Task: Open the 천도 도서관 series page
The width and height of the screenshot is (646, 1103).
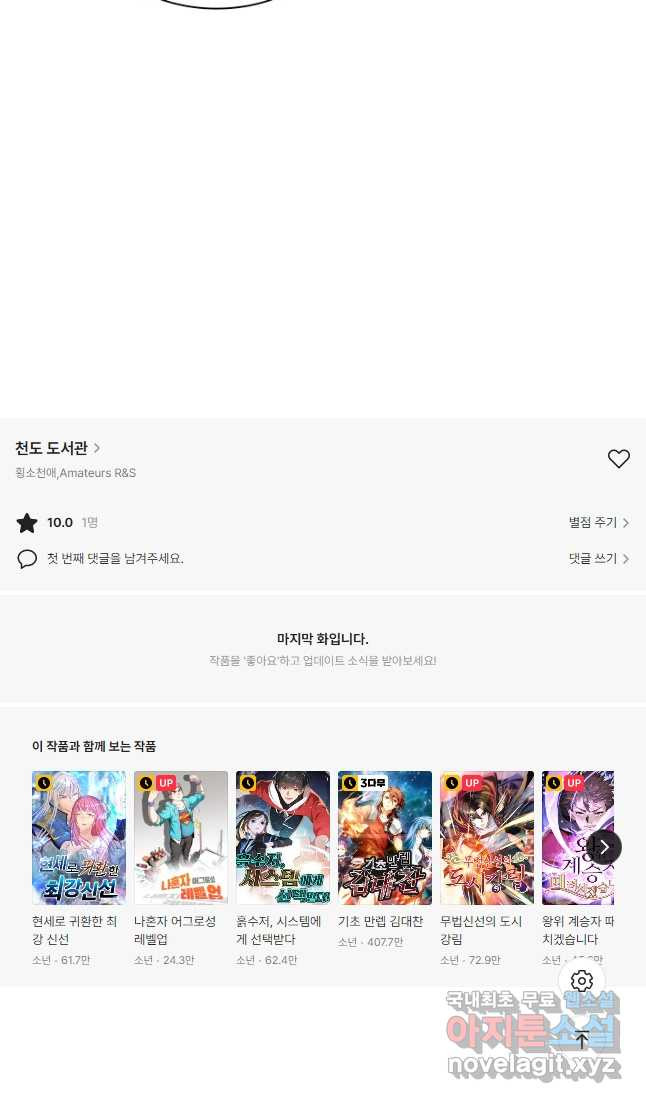Action: (57, 448)
